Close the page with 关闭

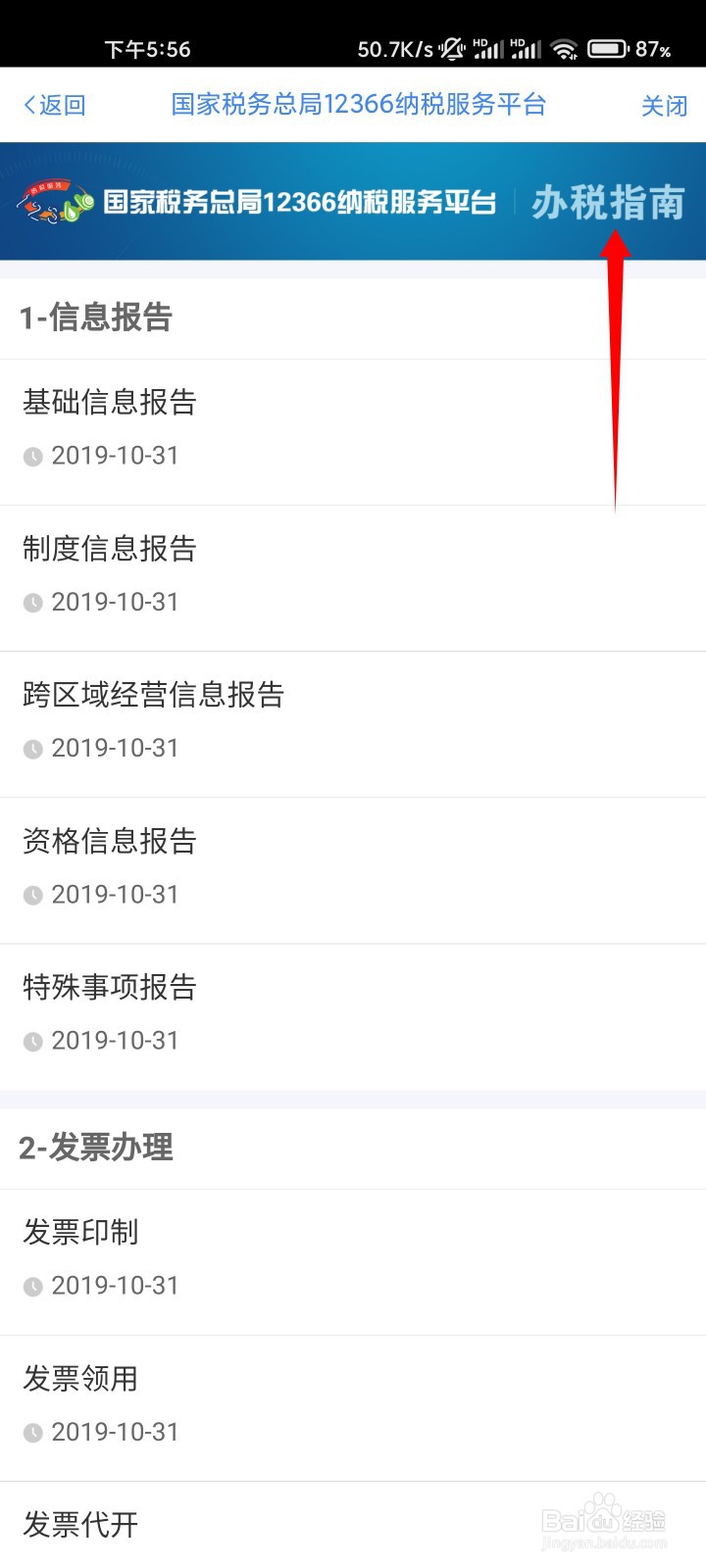pyautogui.click(x=664, y=105)
